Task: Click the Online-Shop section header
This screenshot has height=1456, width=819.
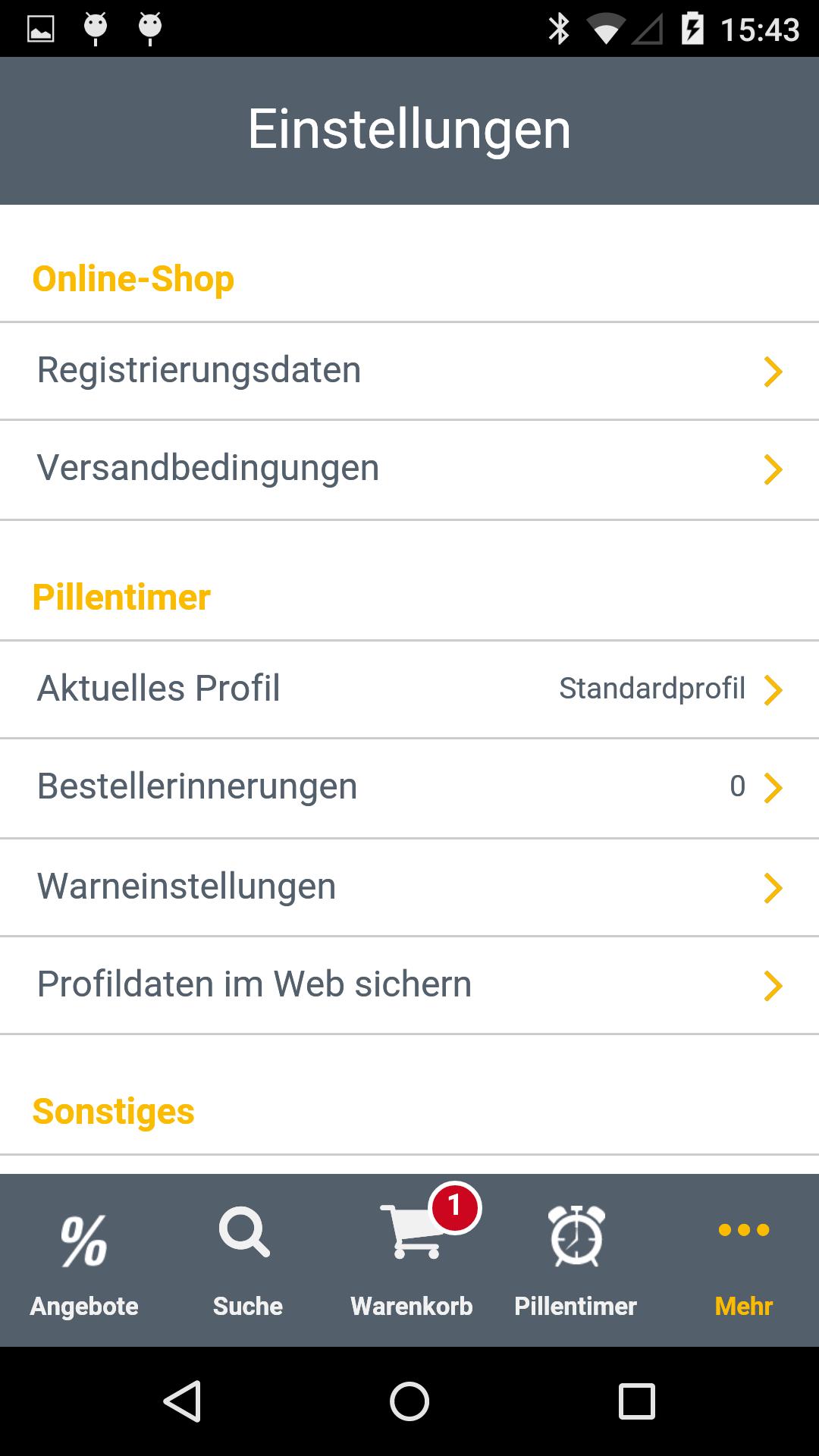Action: click(x=133, y=278)
